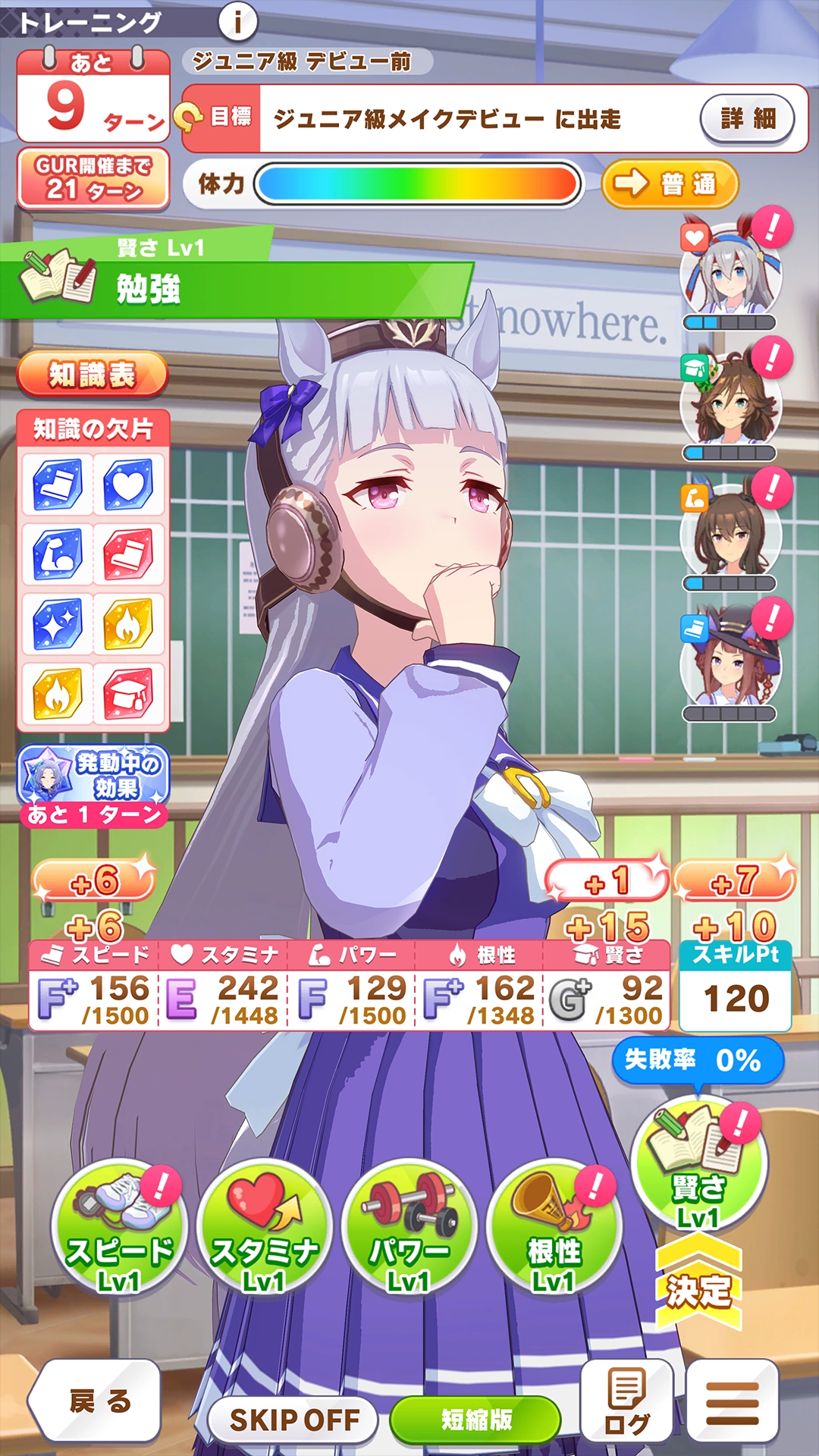Tap the 普通 condition indicator

[x=670, y=184]
